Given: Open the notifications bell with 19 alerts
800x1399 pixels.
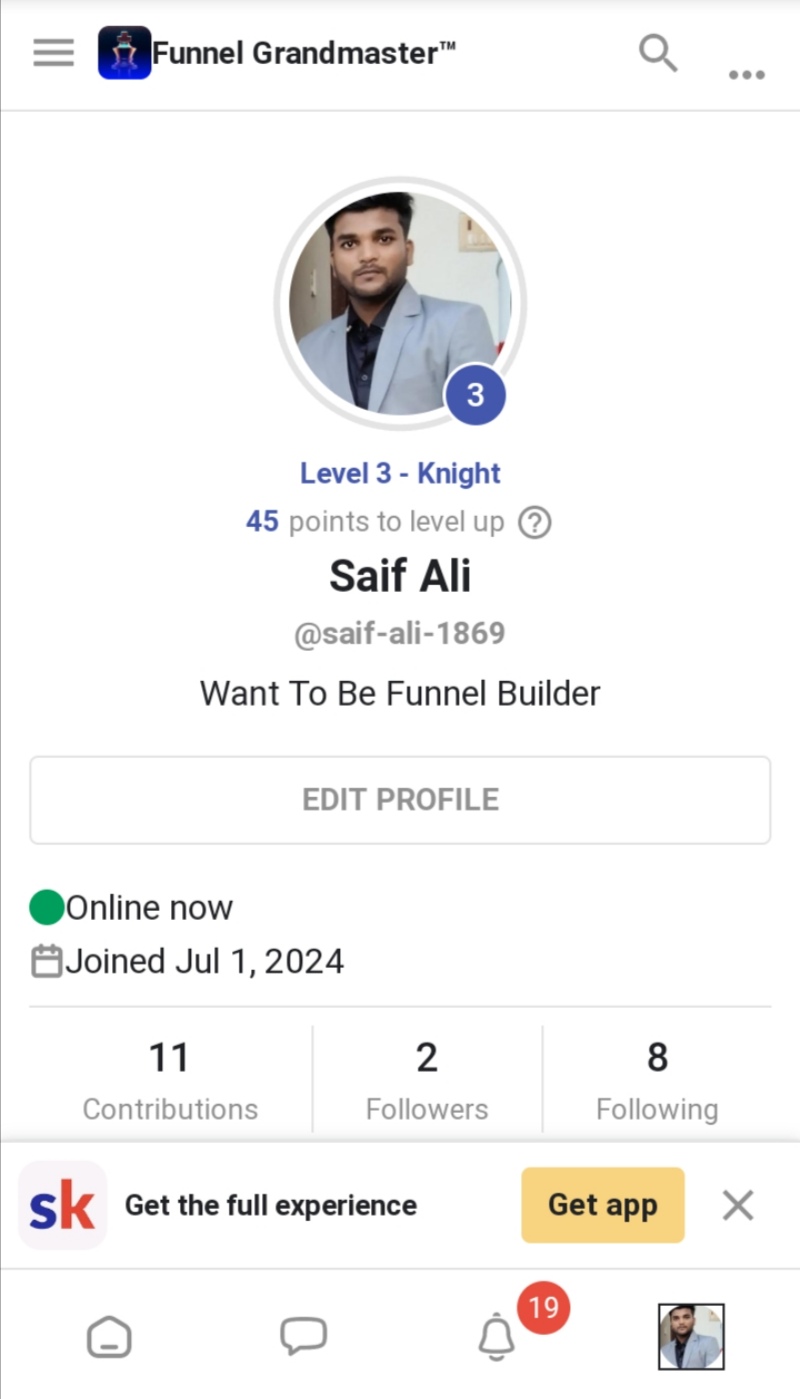Looking at the screenshot, I should point(497,1337).
